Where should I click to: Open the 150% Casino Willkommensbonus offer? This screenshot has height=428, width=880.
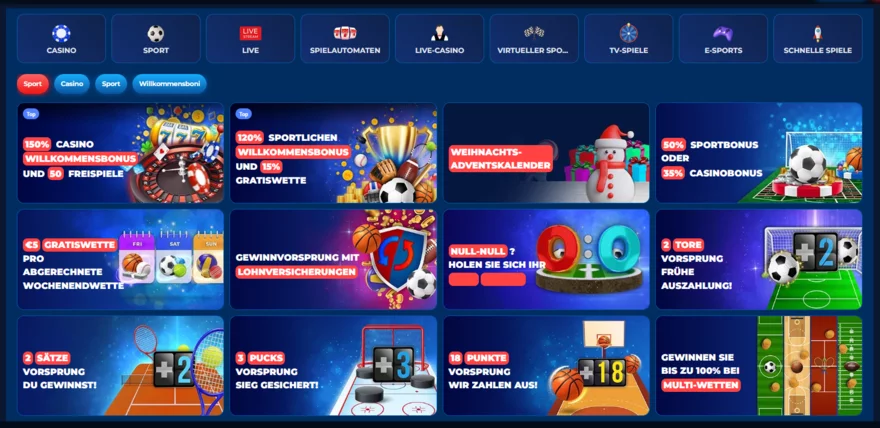coord(121,153)
